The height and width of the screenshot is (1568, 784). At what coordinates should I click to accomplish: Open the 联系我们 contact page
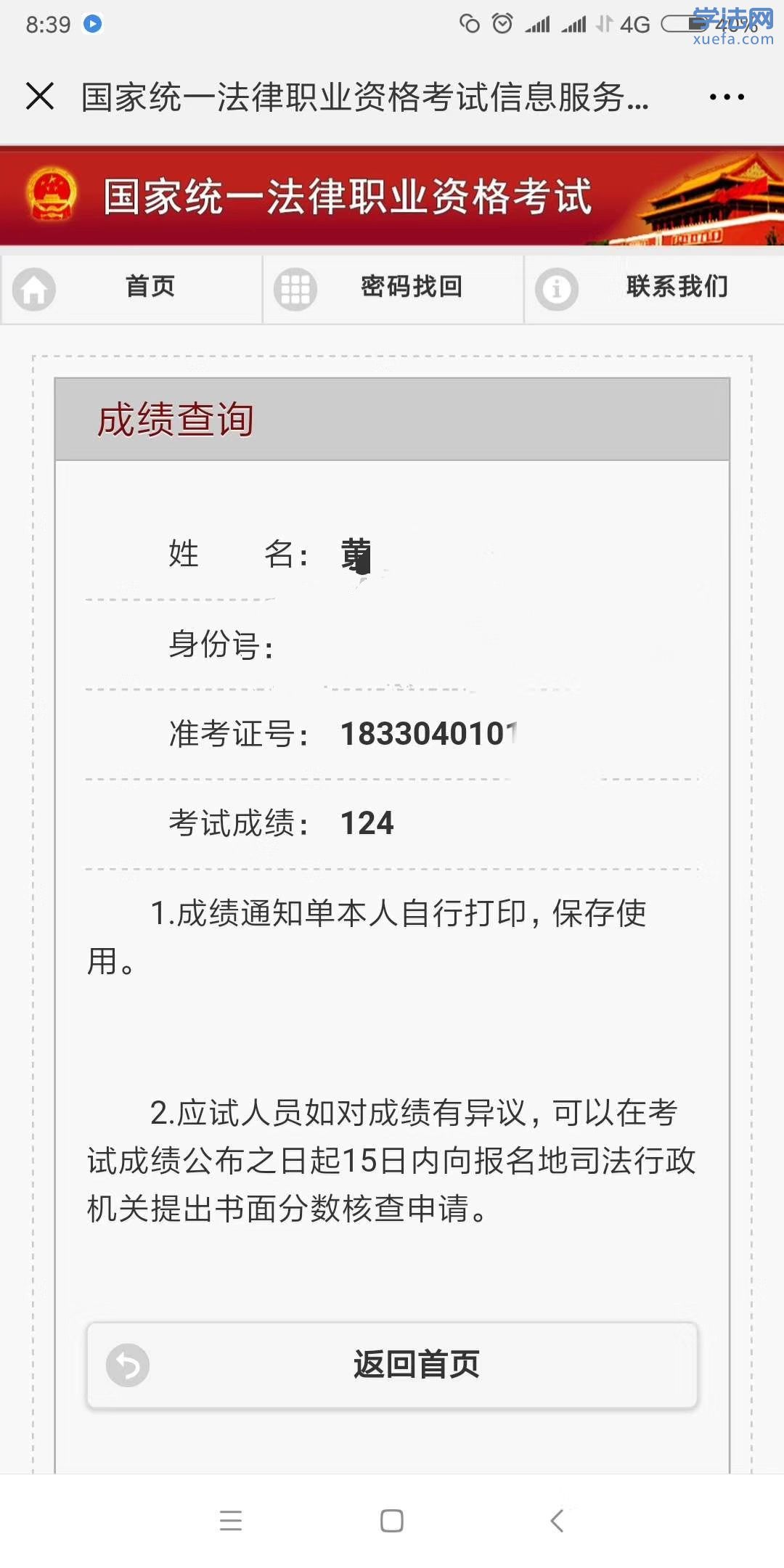[x=677, y=286]
